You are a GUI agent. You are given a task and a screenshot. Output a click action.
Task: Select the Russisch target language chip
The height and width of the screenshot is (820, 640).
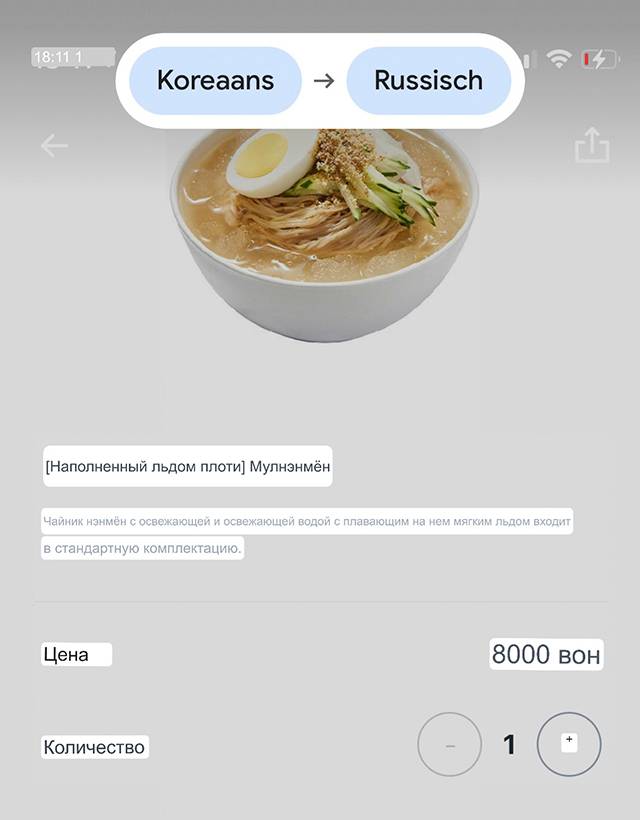tap(428, 80)
